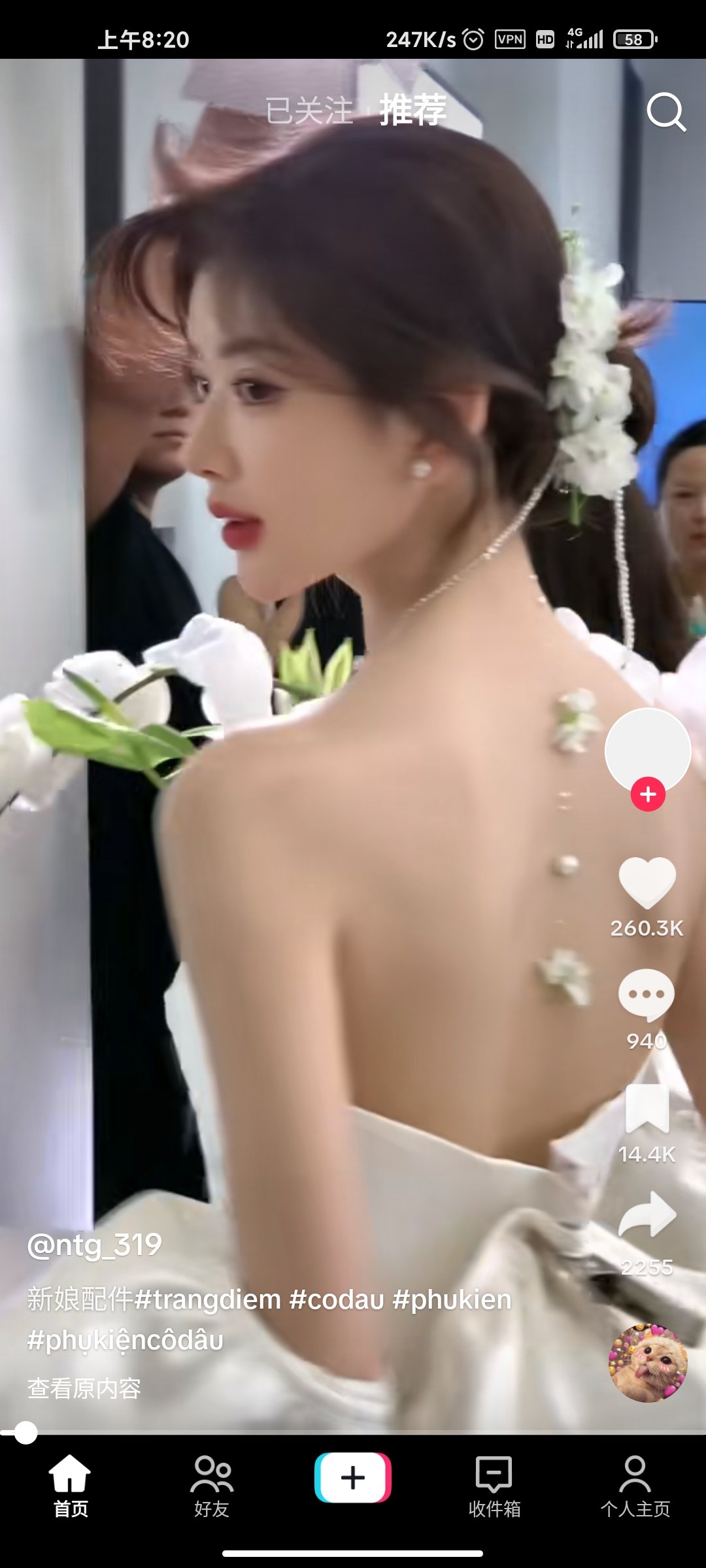Viewport: 706px width, 1568px height.
Task: Tap the VPN status indicator
Action: pos(511,39)
